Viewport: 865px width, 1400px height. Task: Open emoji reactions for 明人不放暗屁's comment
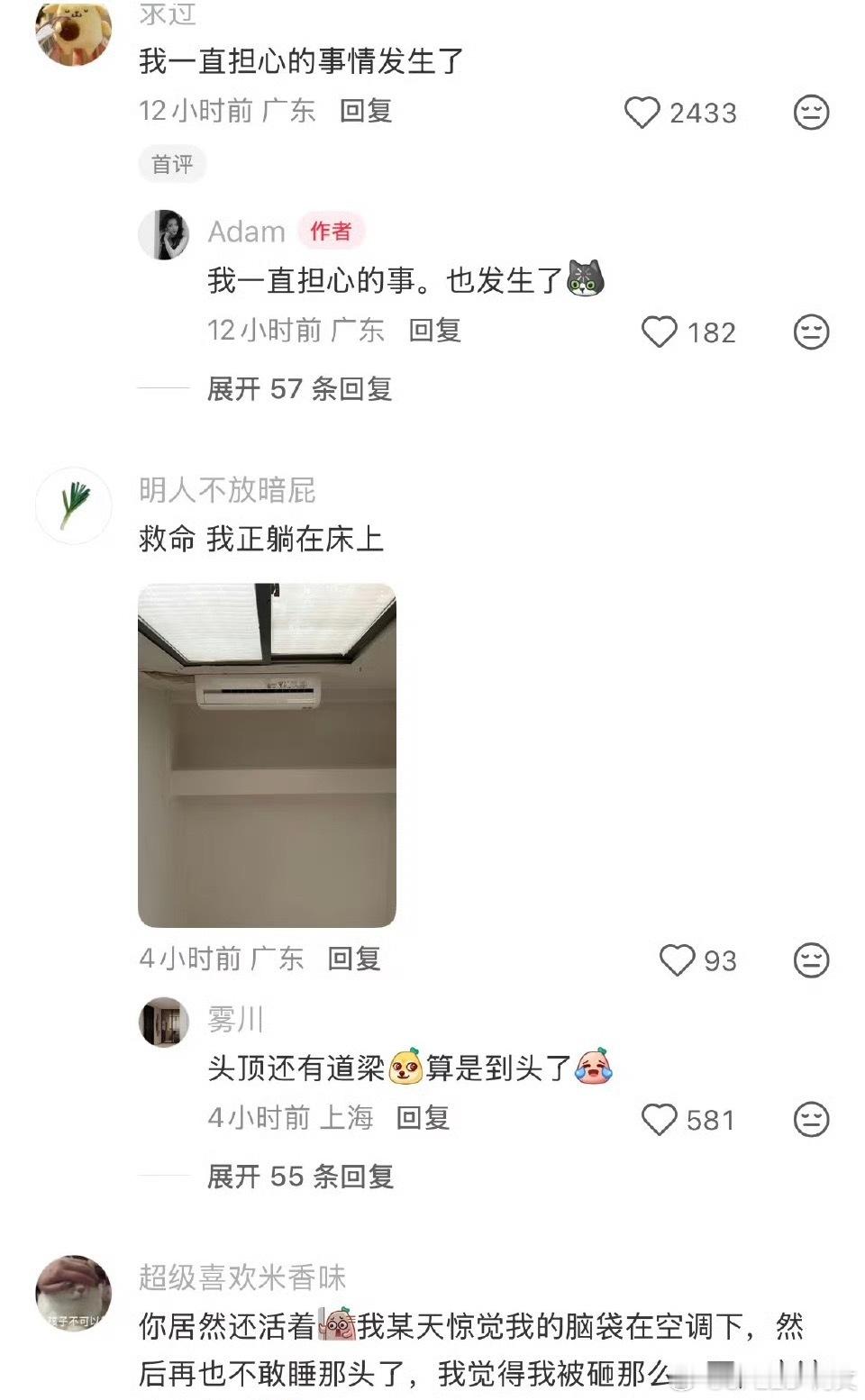pyautogui.click(x=810, y=960)
